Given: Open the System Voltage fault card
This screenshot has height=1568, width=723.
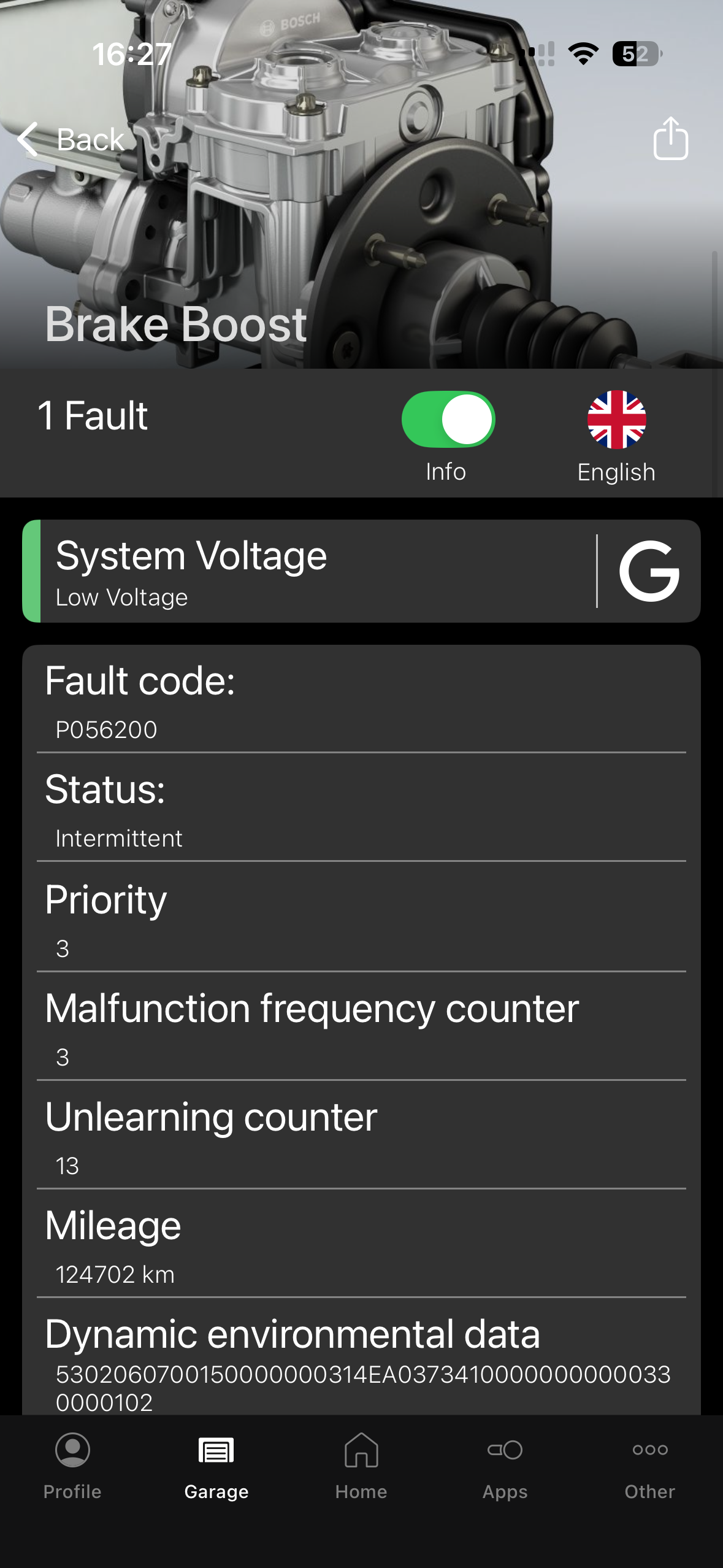Looking at the screenshot, I should tap(307, 571).
